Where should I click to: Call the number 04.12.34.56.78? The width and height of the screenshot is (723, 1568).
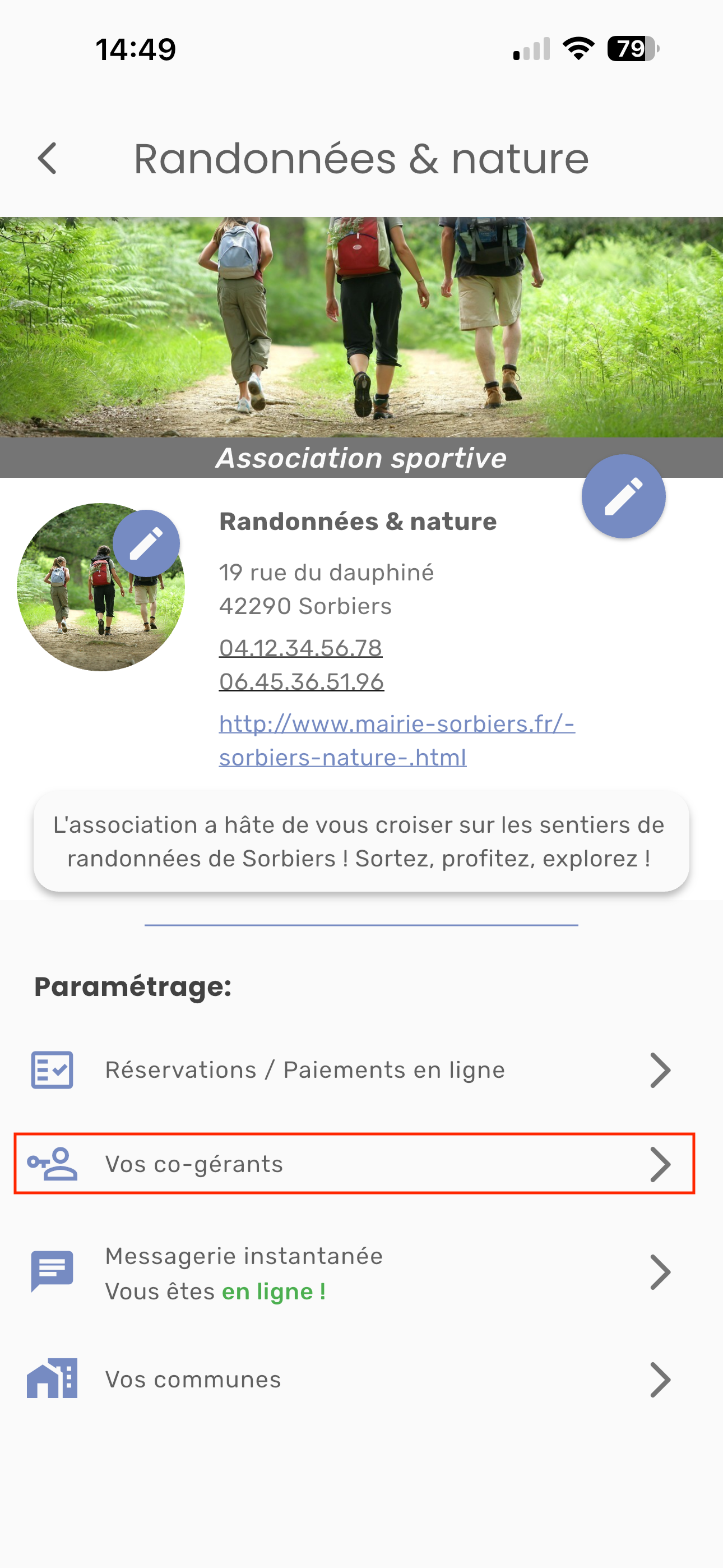[300, 648]
